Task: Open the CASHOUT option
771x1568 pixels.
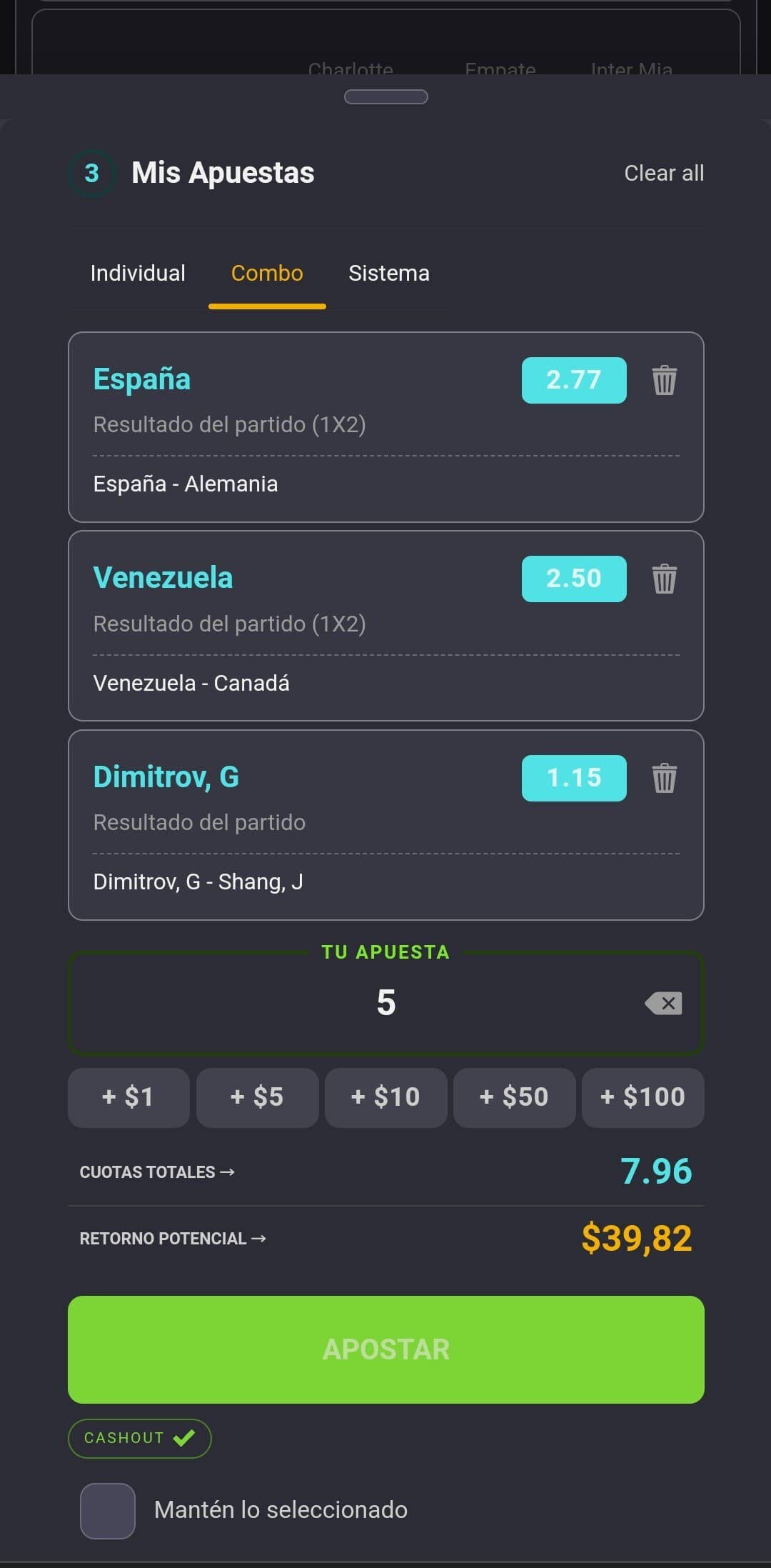Action: click(139, 1438)
